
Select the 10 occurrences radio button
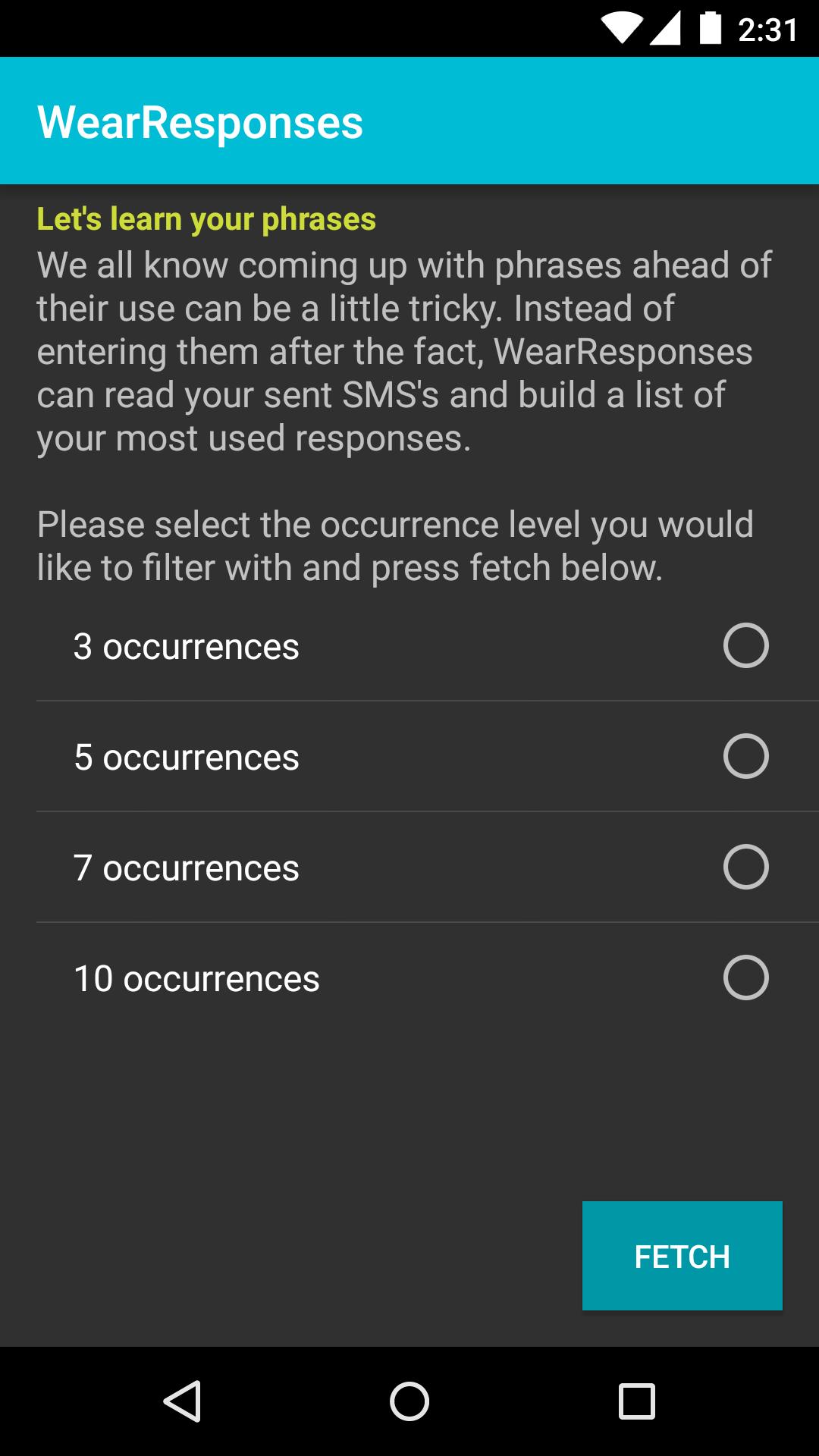click(x=746, y=977)
